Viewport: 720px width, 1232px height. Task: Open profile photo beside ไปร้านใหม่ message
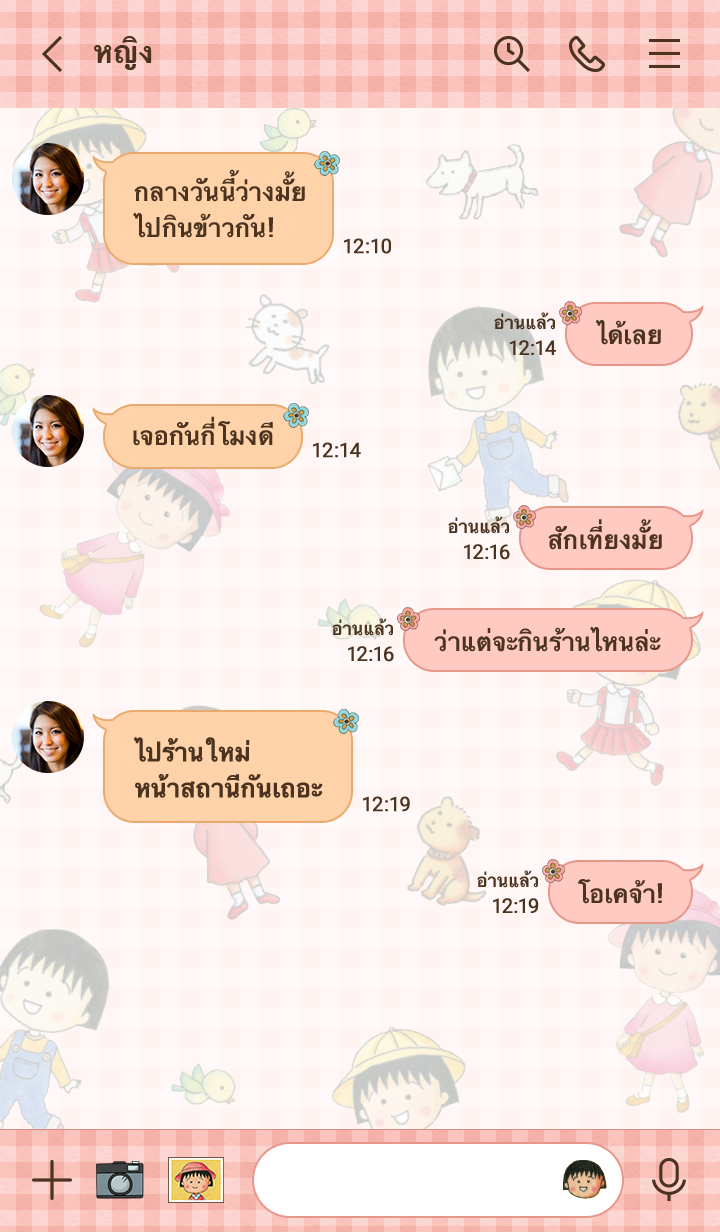click(x=48, y=737)
